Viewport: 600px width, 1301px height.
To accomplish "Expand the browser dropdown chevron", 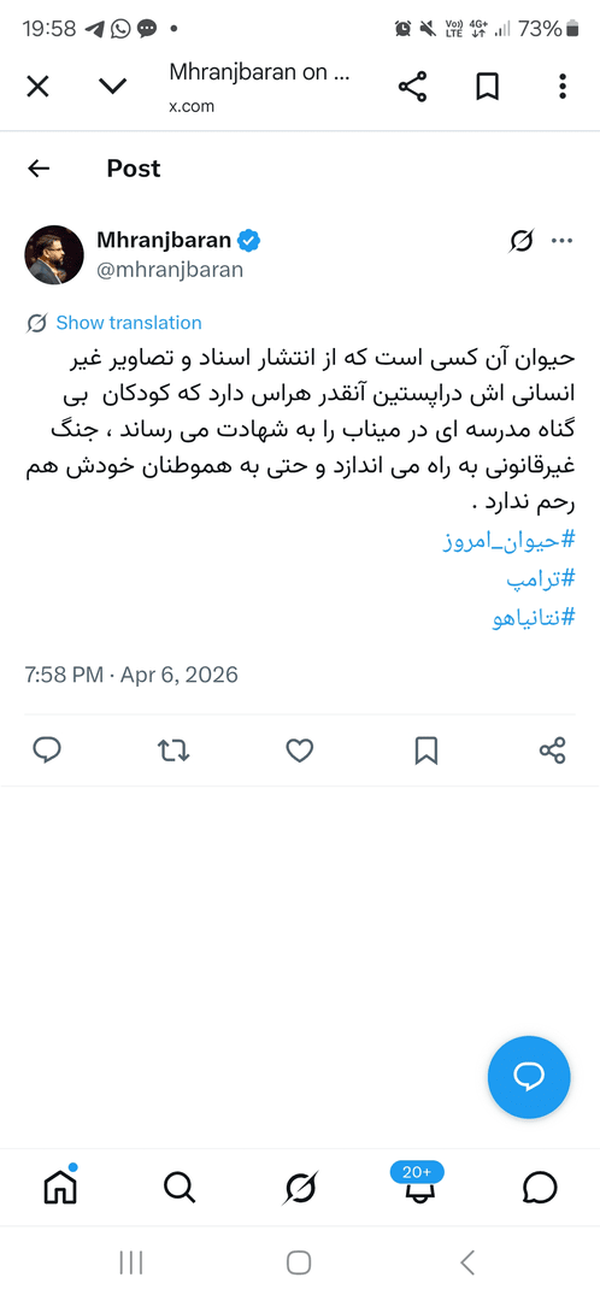I will coord(113,87).
